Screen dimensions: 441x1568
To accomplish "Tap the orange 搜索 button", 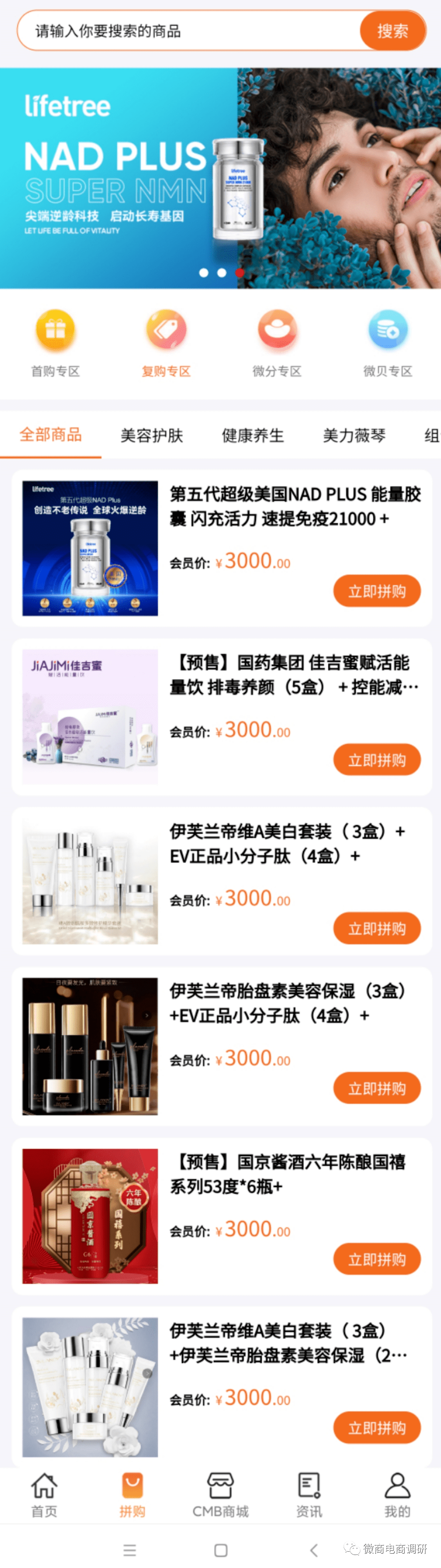I will tap(392, 31).
